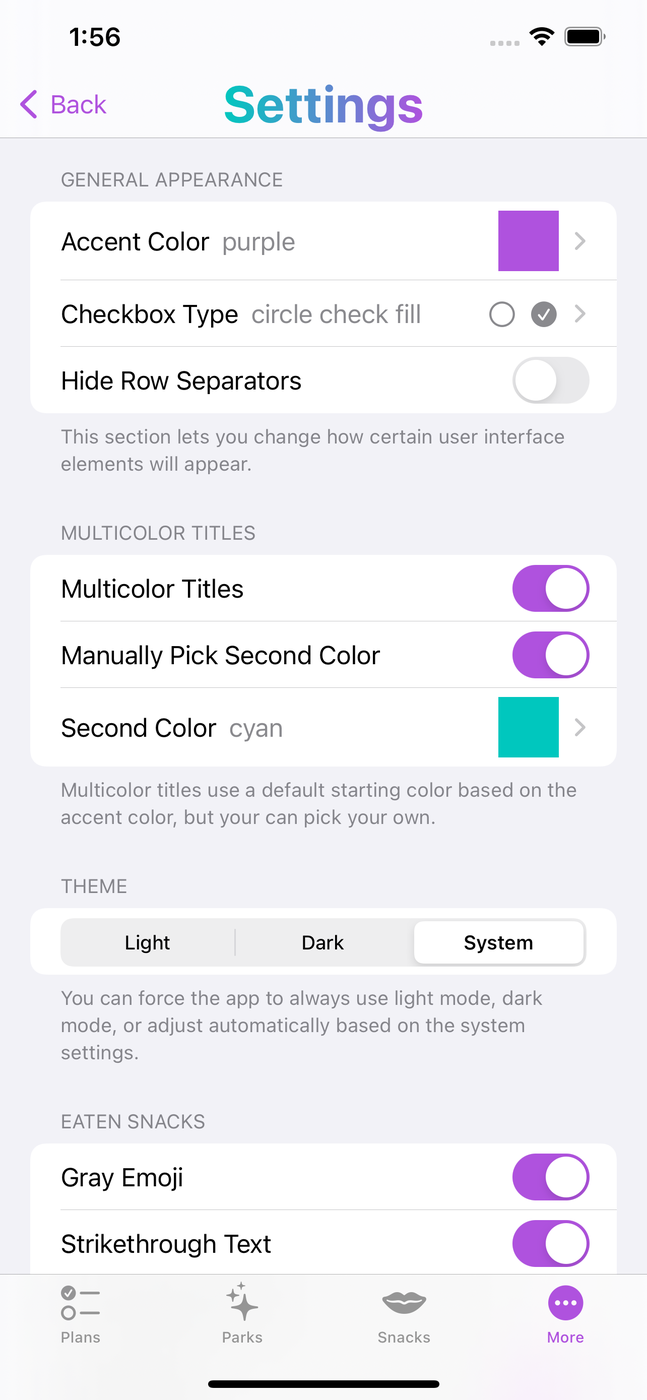Select the Light theme
Screen dimensions: 647x1400
tap(148, 943)
